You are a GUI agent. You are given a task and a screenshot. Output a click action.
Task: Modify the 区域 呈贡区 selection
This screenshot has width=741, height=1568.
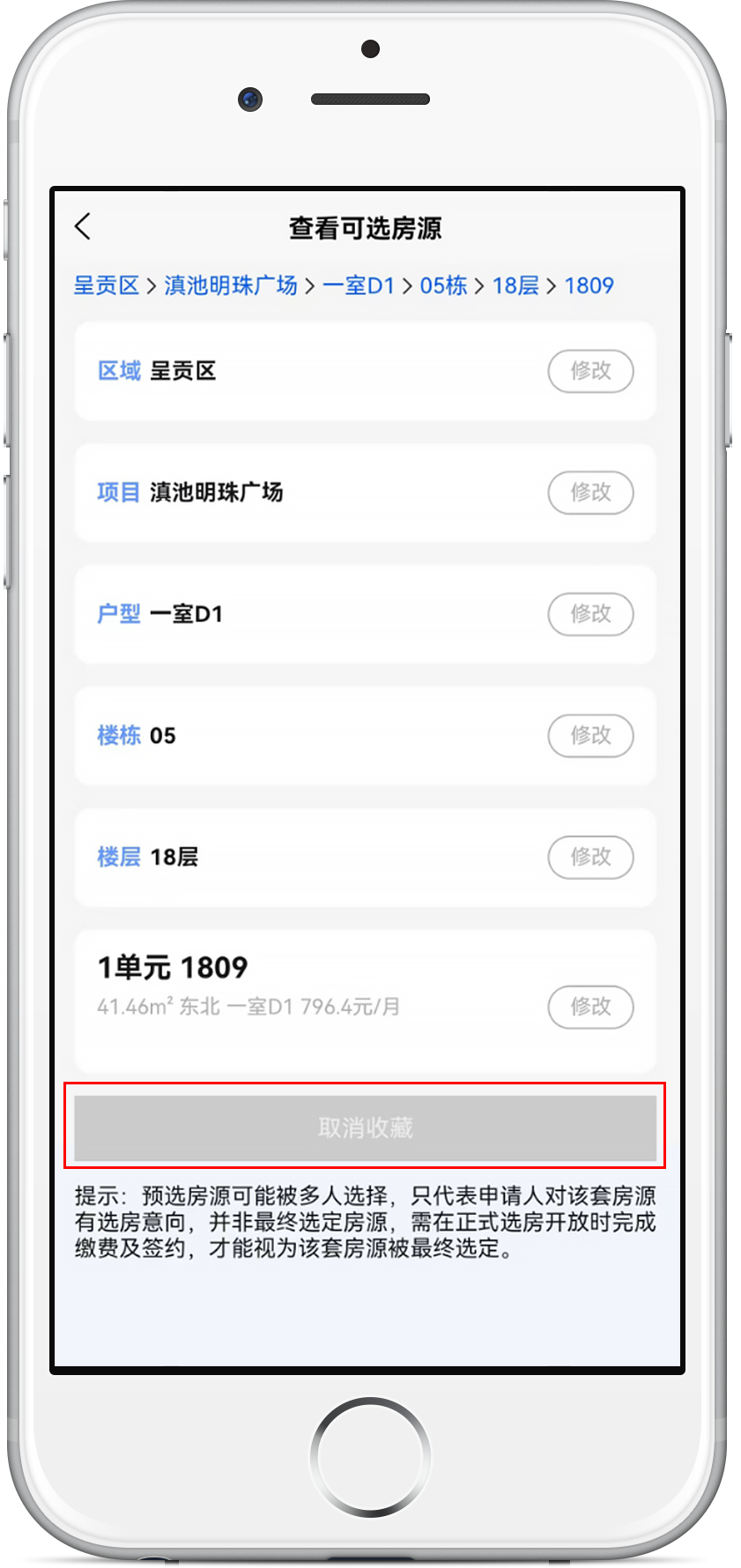(x=590, y=371)
